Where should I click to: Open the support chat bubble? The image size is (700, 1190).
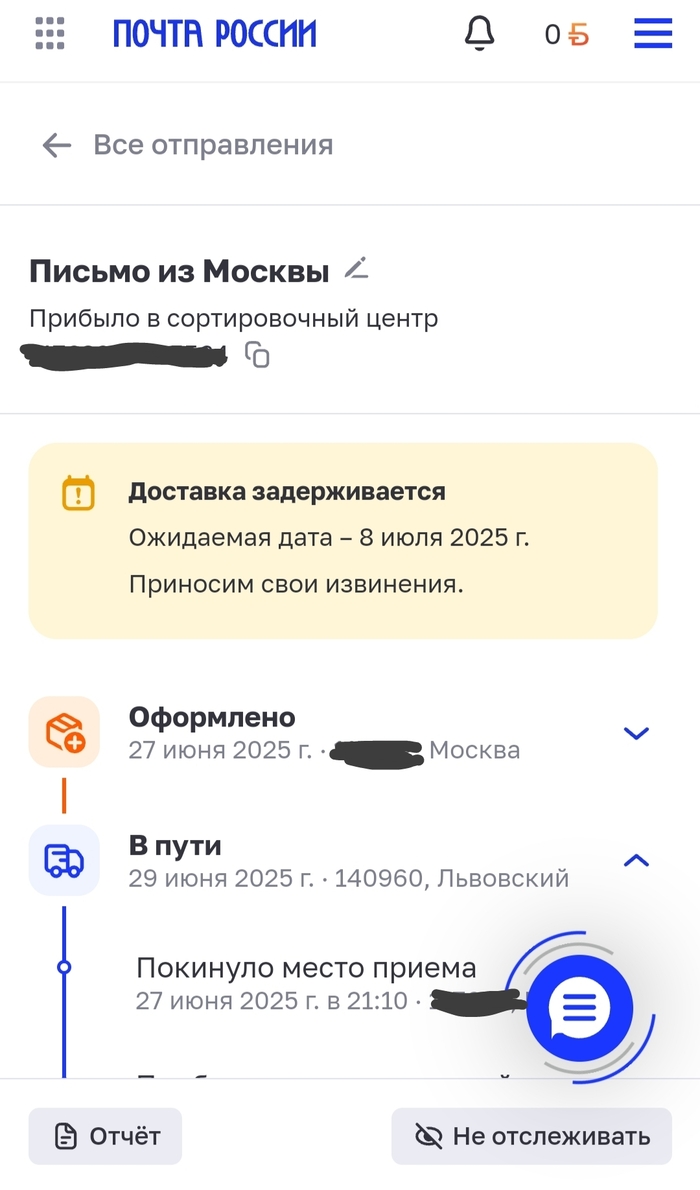pyautogui.click(x=580, y=1007)
